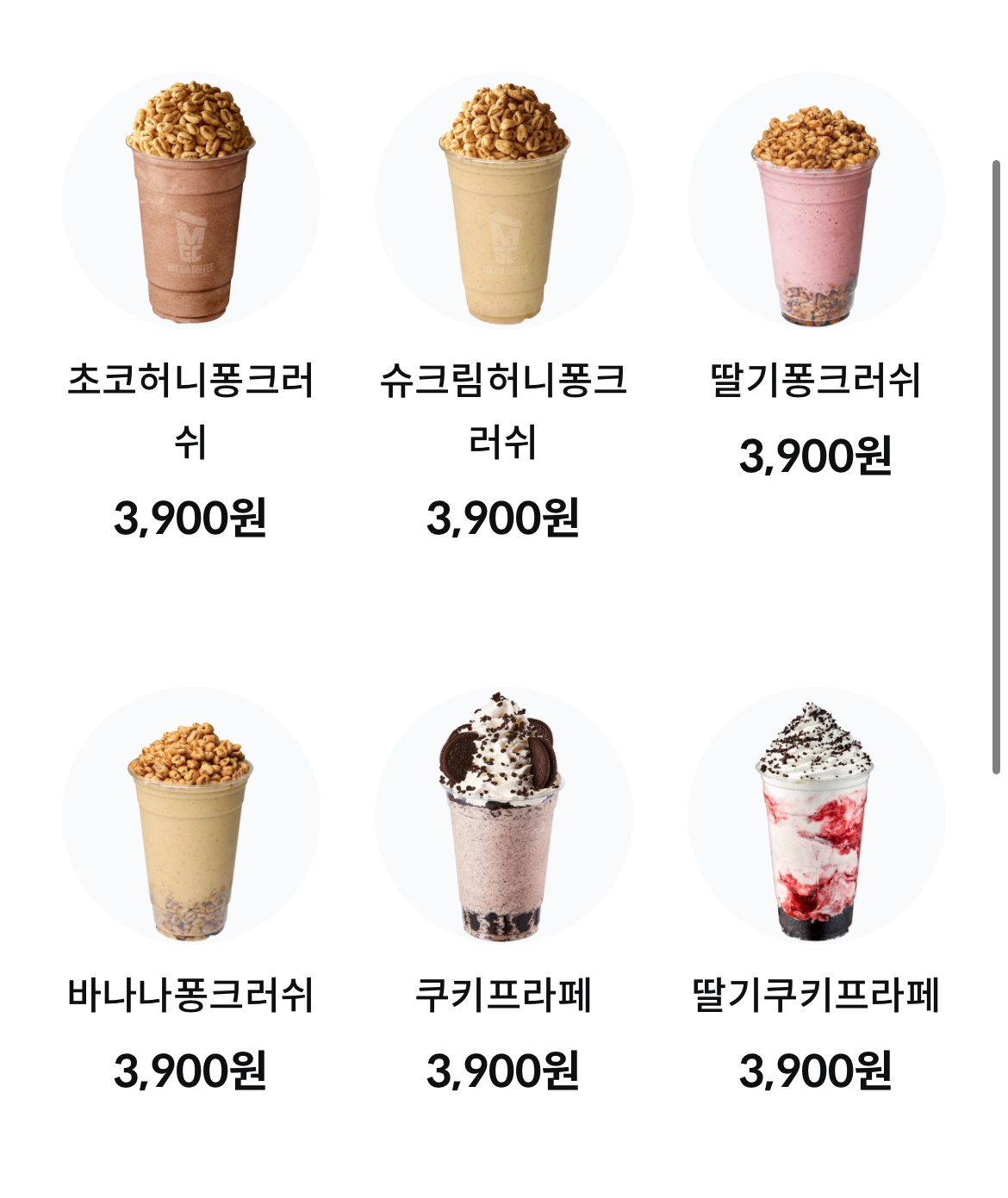Tap the 딸기쿠키프라페 item
Viewport: 1008px width, 1198px height.
point(816,816)
